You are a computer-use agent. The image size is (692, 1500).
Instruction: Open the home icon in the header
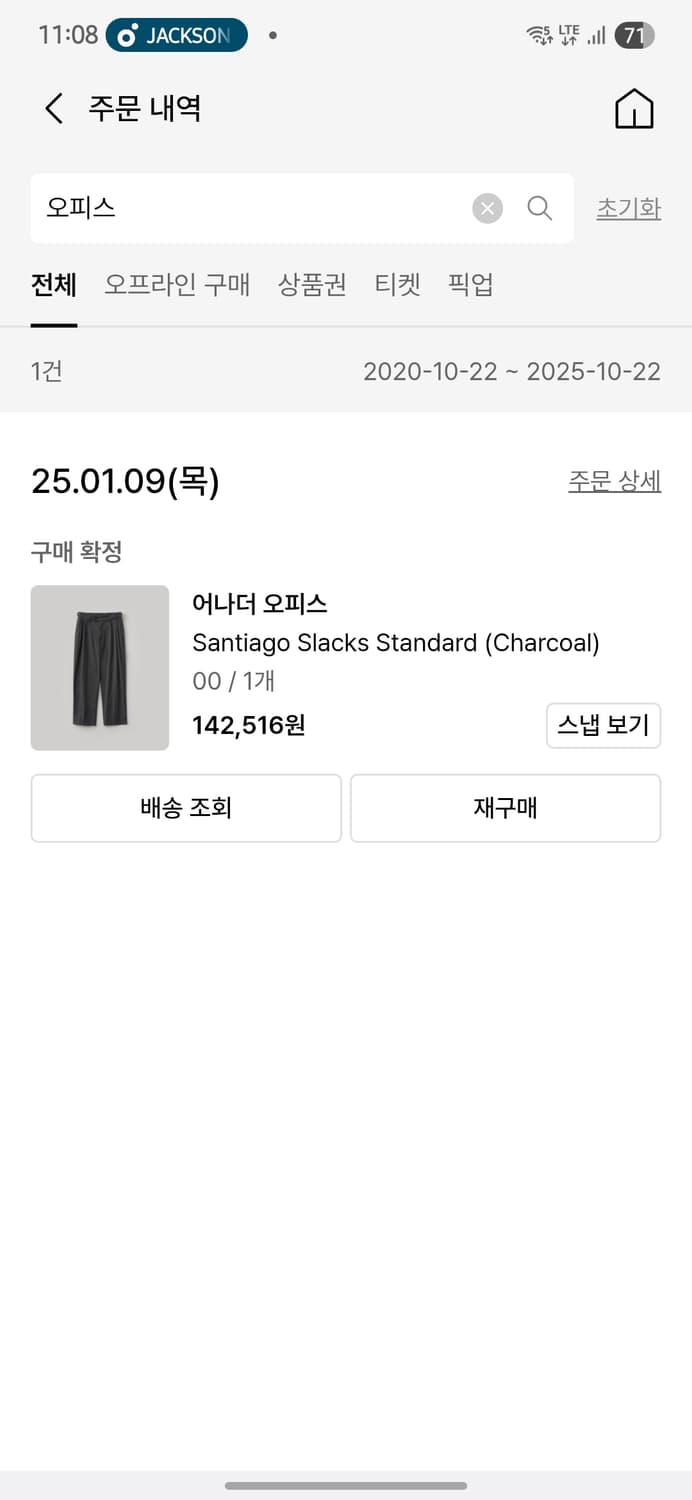click(x=634, y=108)
